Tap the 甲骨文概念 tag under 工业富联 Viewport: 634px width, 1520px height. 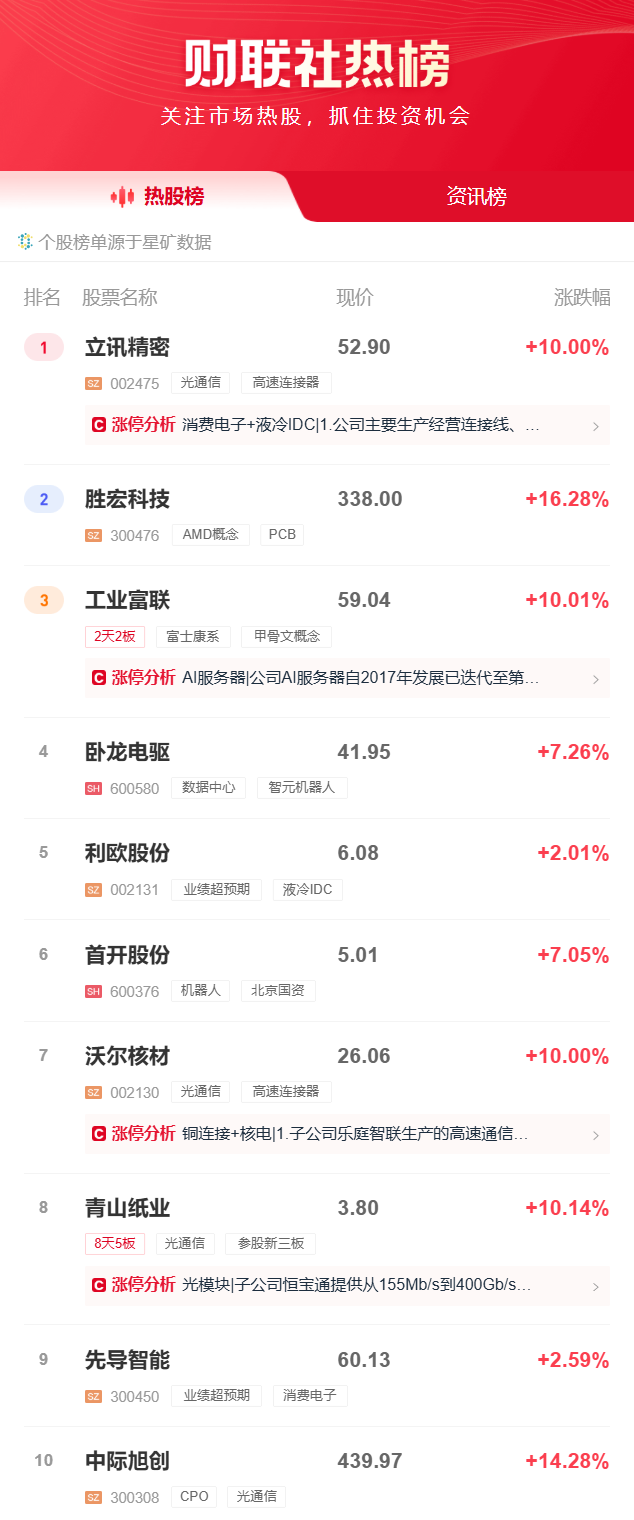286,637
